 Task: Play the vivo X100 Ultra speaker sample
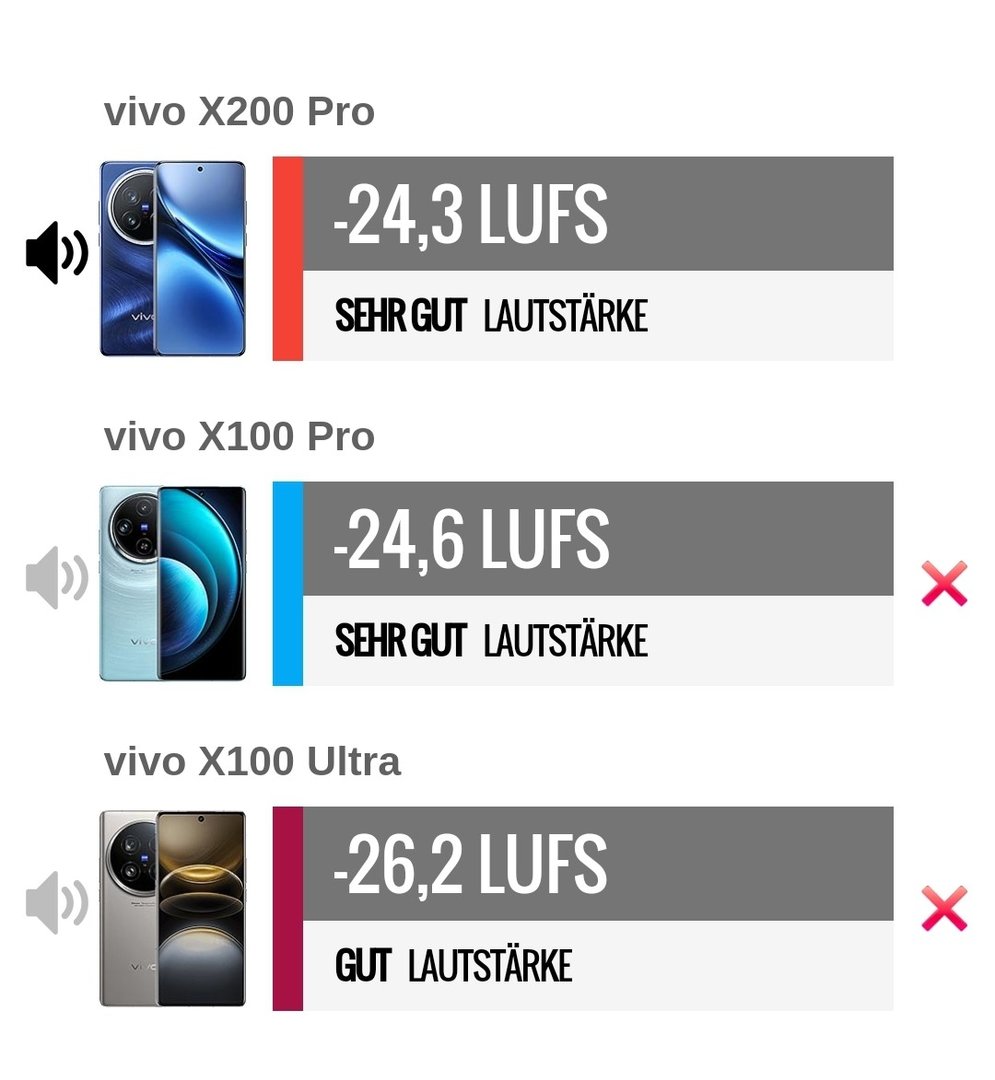coord(56,902)
